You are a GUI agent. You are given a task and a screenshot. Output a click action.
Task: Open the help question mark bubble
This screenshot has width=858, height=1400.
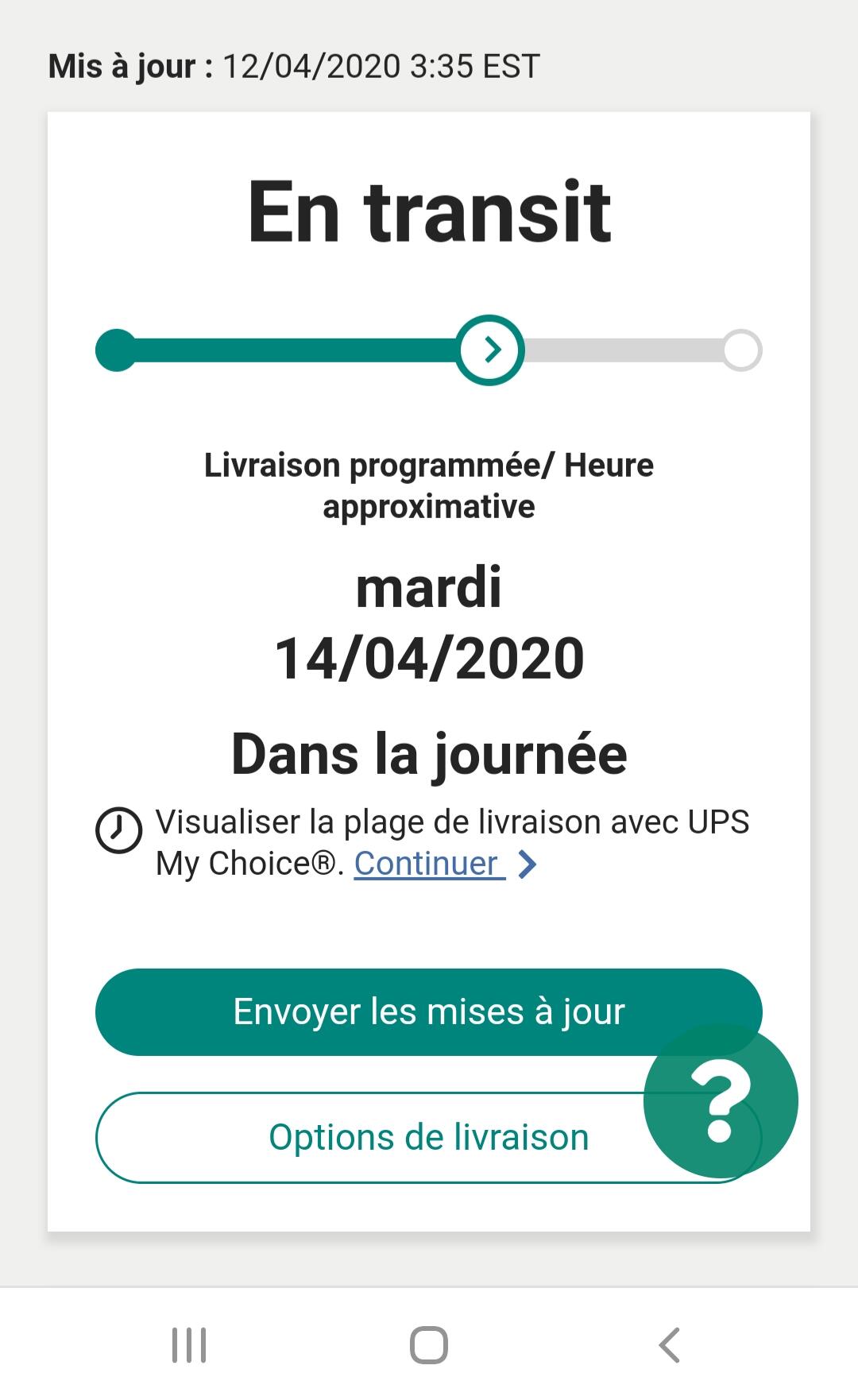coord(721,1101)
